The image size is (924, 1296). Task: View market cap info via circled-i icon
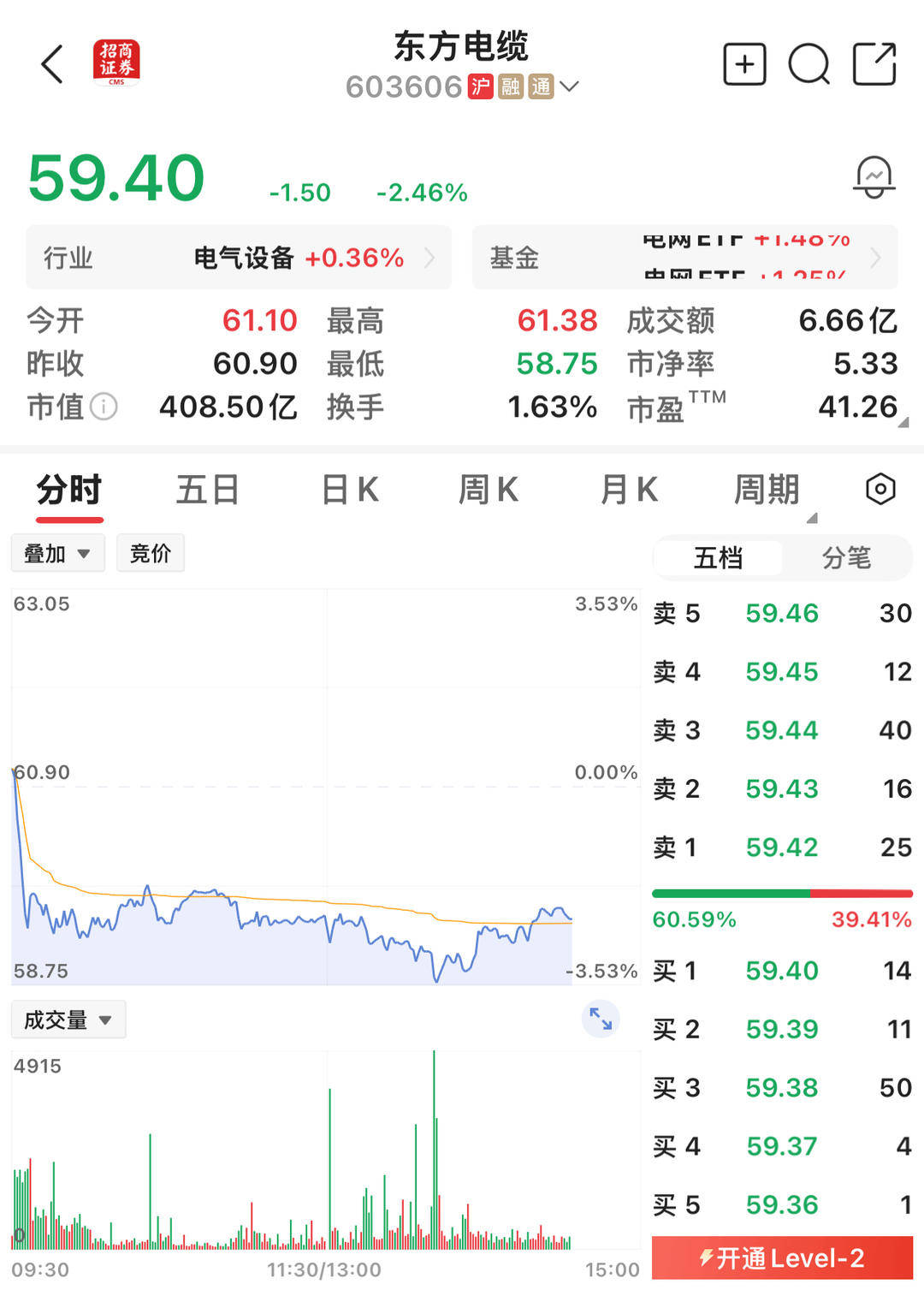pos(102,407)
